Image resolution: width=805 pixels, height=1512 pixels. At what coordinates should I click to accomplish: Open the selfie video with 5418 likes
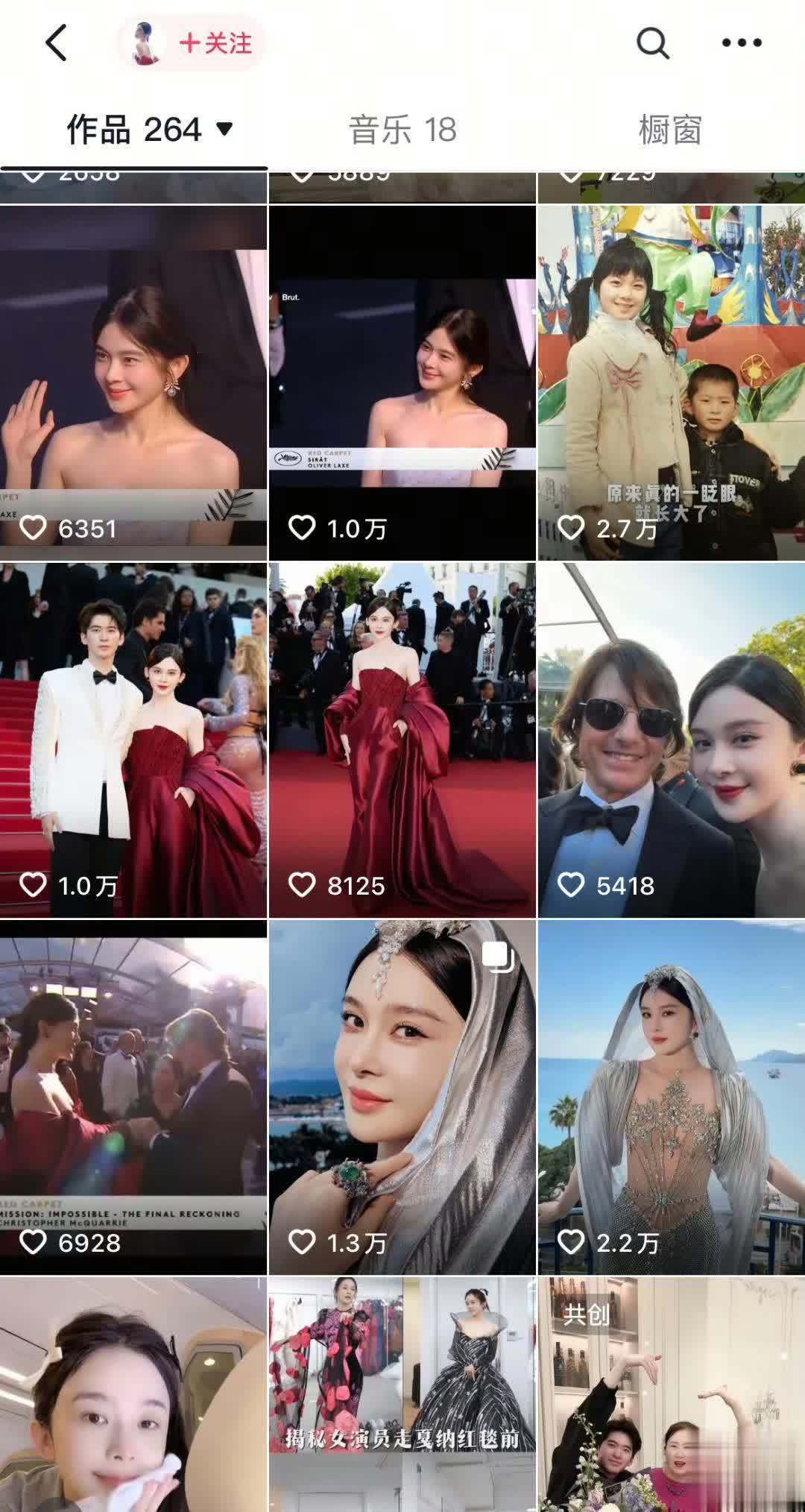[x=671, y=740]
